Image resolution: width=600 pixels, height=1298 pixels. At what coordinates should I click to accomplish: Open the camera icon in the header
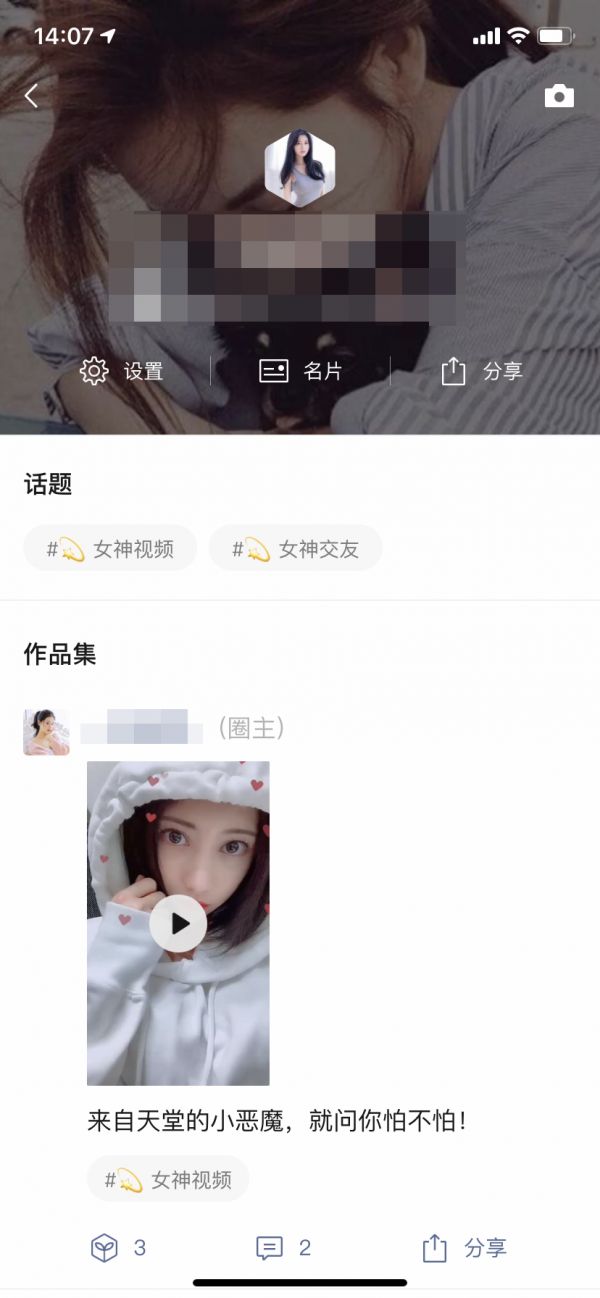click(x=559, y=96)
